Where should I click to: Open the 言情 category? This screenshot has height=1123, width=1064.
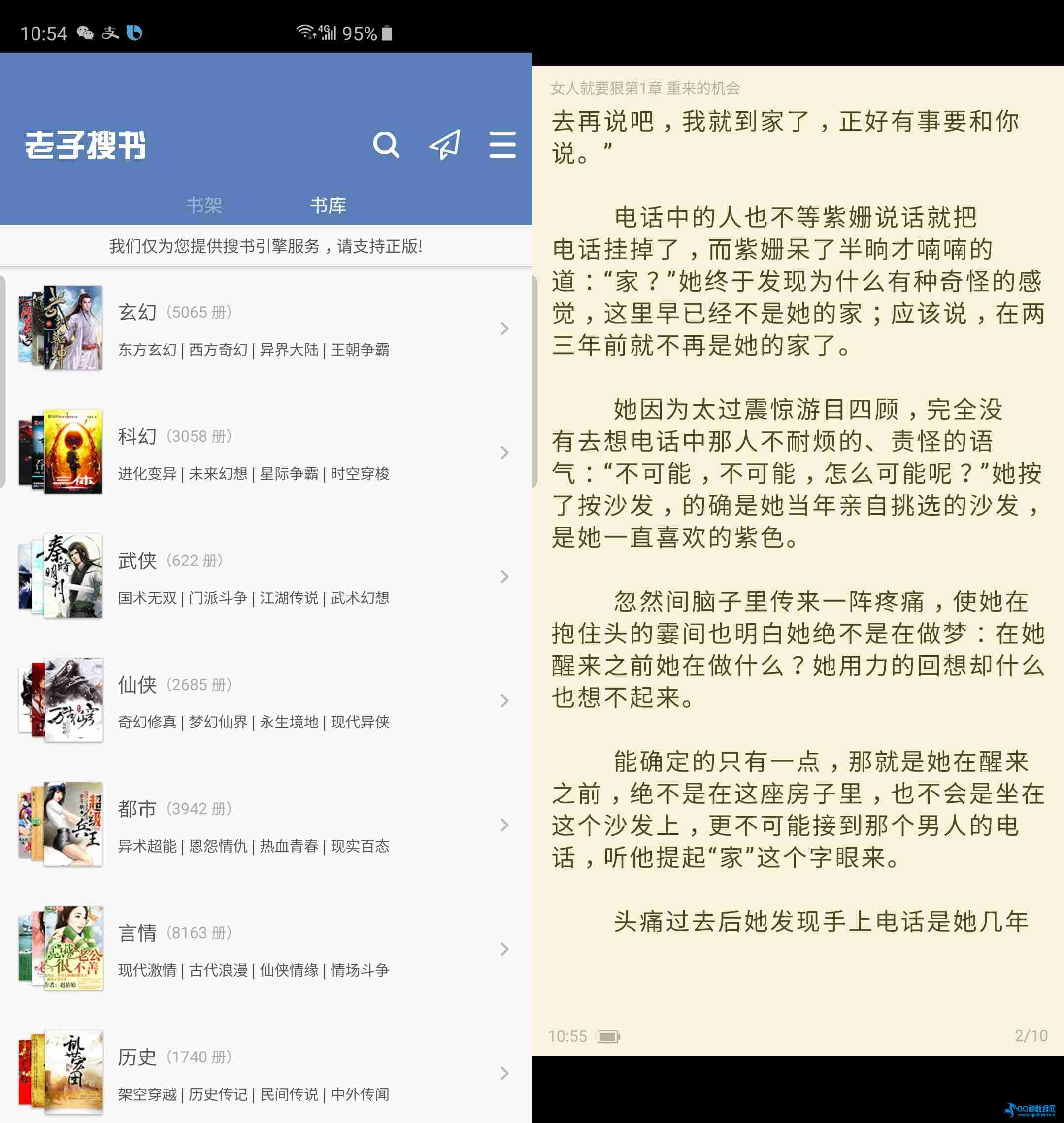click(266, 950)
